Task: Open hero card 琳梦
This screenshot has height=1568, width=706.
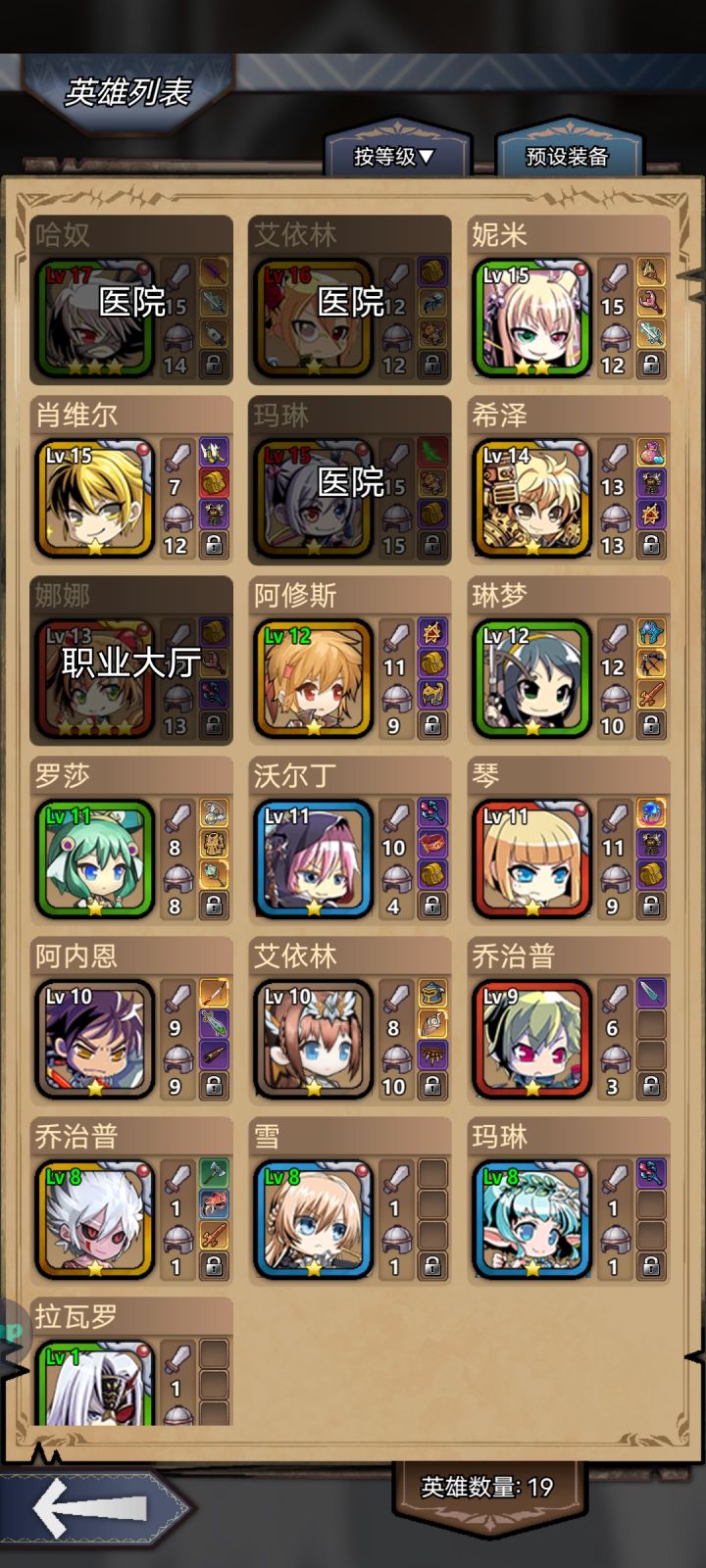Action: click(569, 661)
